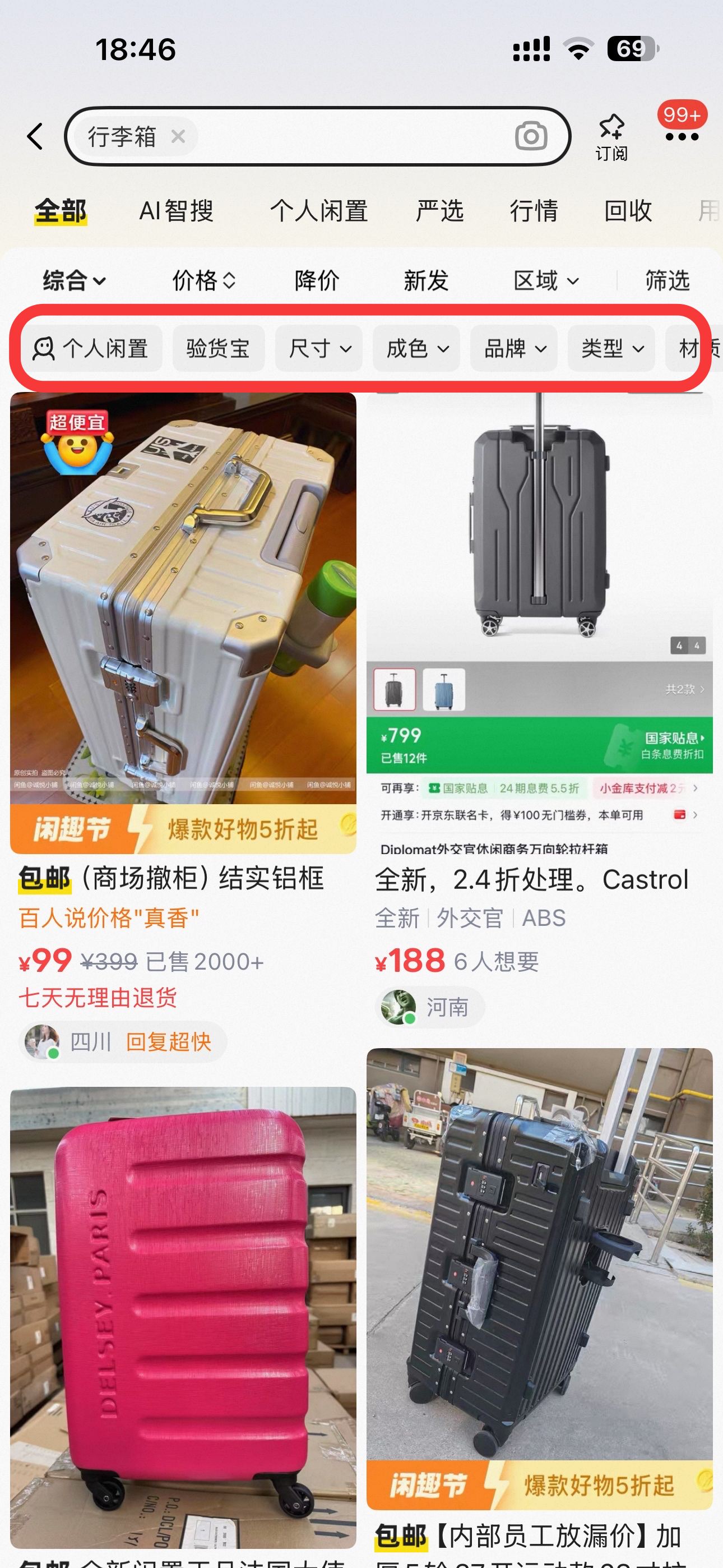Switch to the 个人闲置 top tab
Image resolution: width=723 pixels, height=1568 pixels.
319,211
